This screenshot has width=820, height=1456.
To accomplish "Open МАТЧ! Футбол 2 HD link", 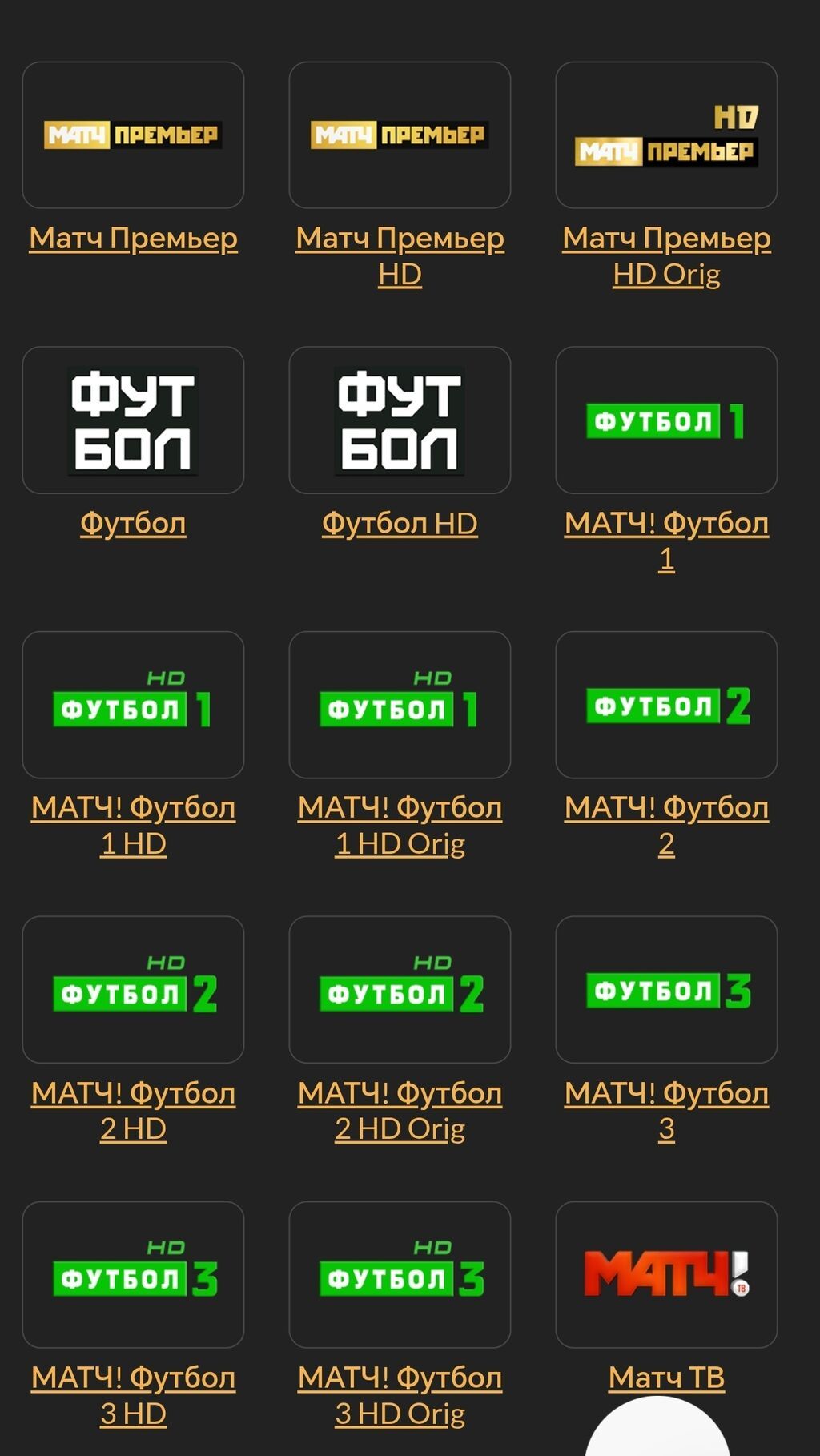I will [x=133, y=1110].
